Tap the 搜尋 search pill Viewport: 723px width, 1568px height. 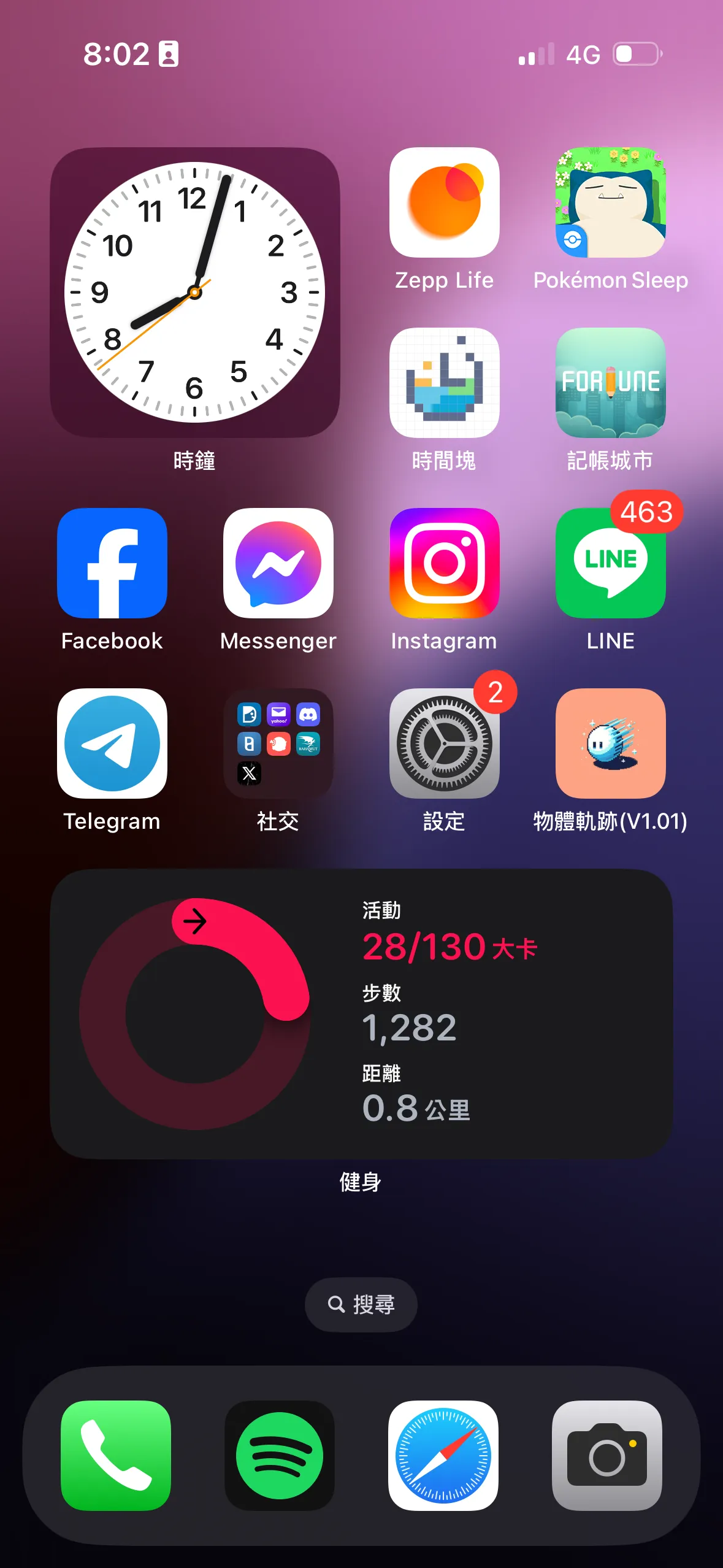[361, 1304]
